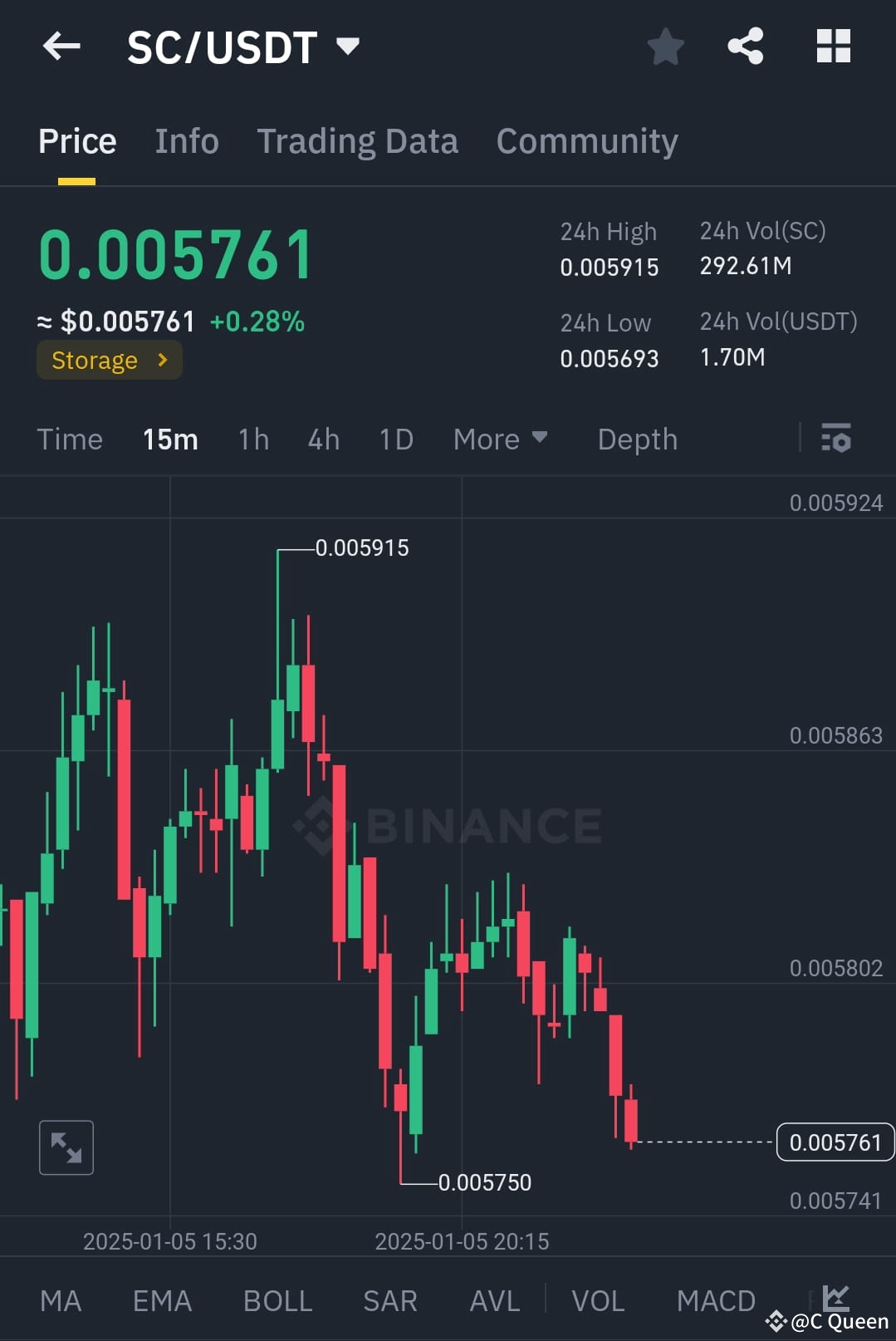Open the Depth view
This screenshot has height=1341, width=896.
tap(637, 439)
